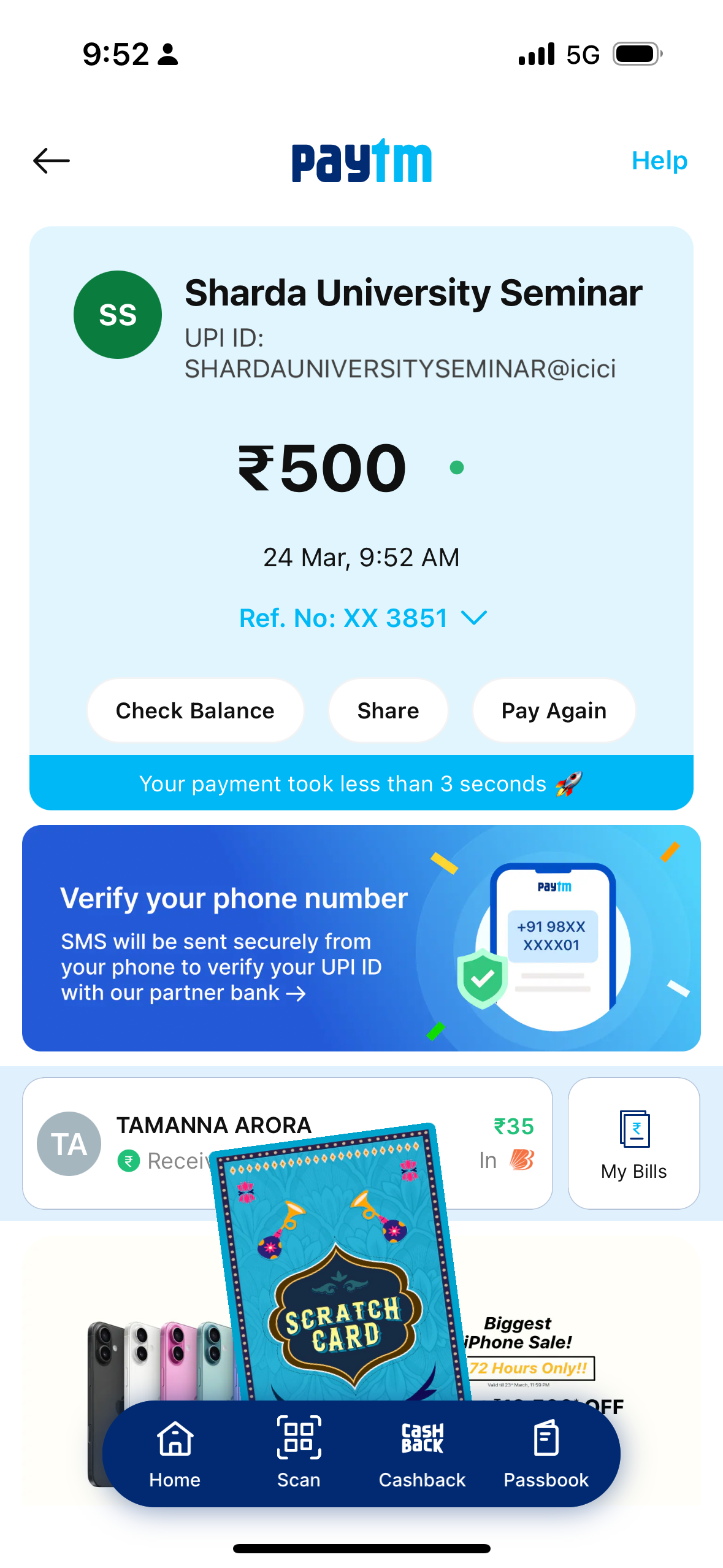Switch to the Cashback tab
Image resolution: width=723 pixels, height=1568 pixels.
[x=422, y=1453]
